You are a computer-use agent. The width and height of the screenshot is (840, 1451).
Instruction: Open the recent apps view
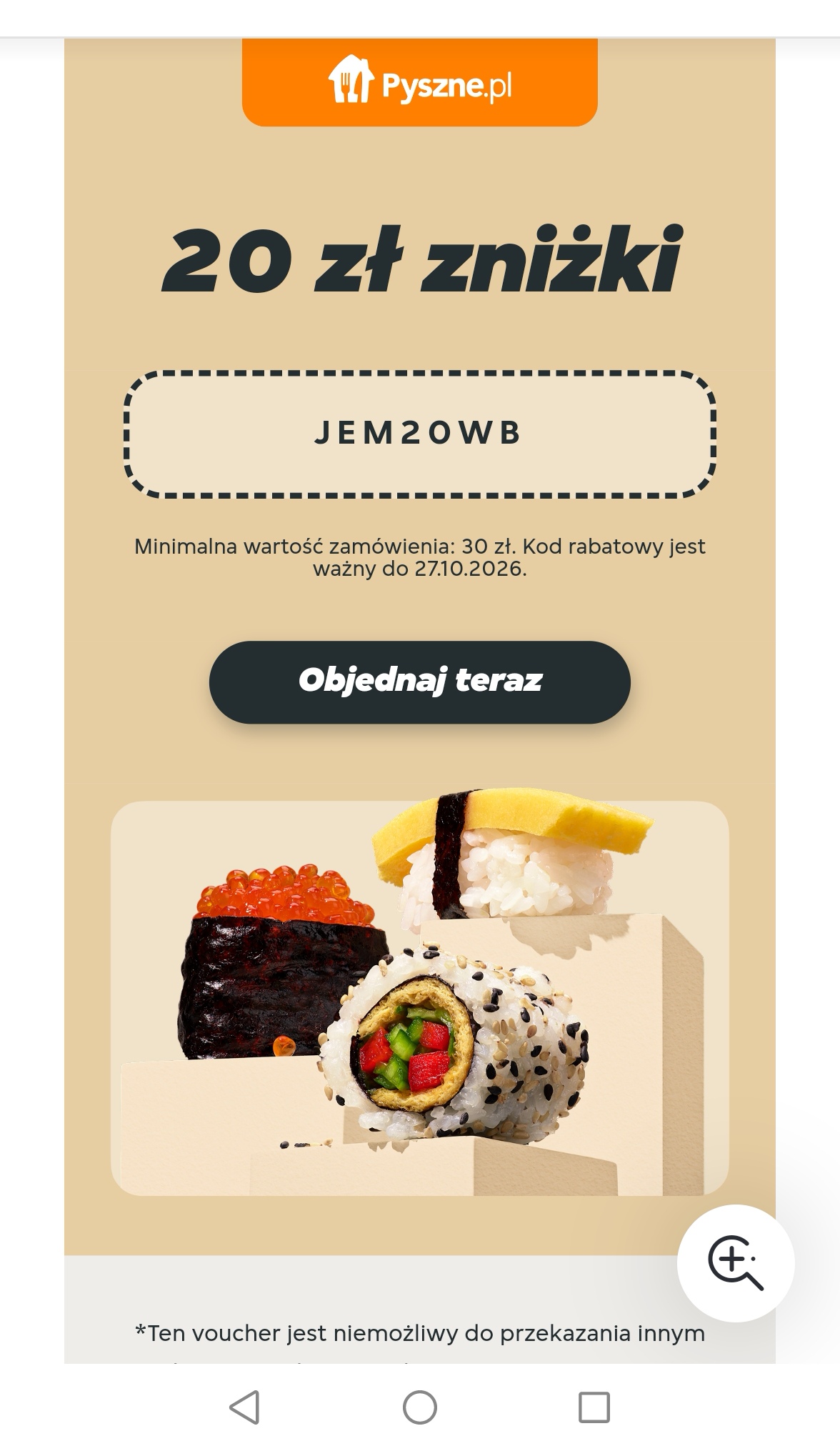pos(594,1407)
